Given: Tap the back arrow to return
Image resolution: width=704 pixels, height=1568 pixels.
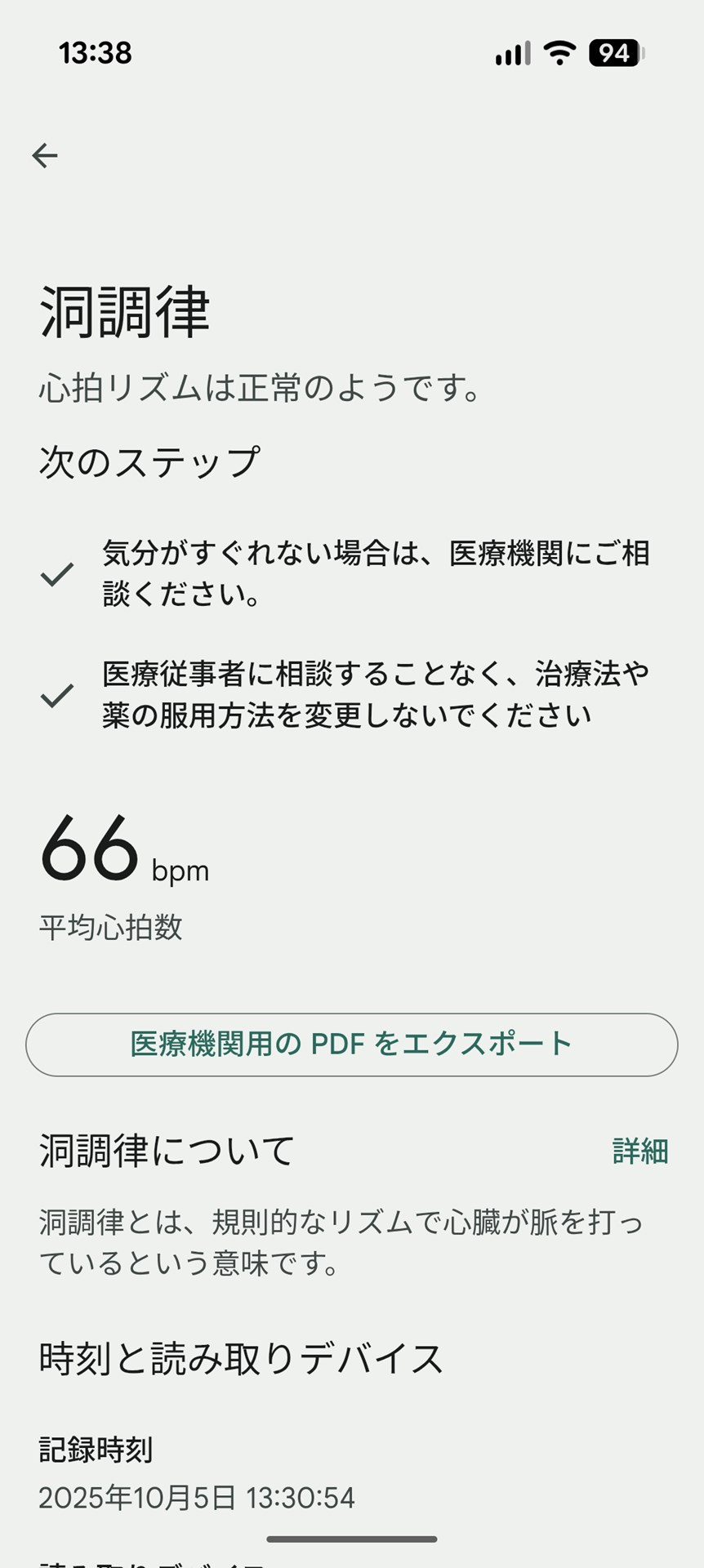Looking at the screenshot, I should point(45,154).
